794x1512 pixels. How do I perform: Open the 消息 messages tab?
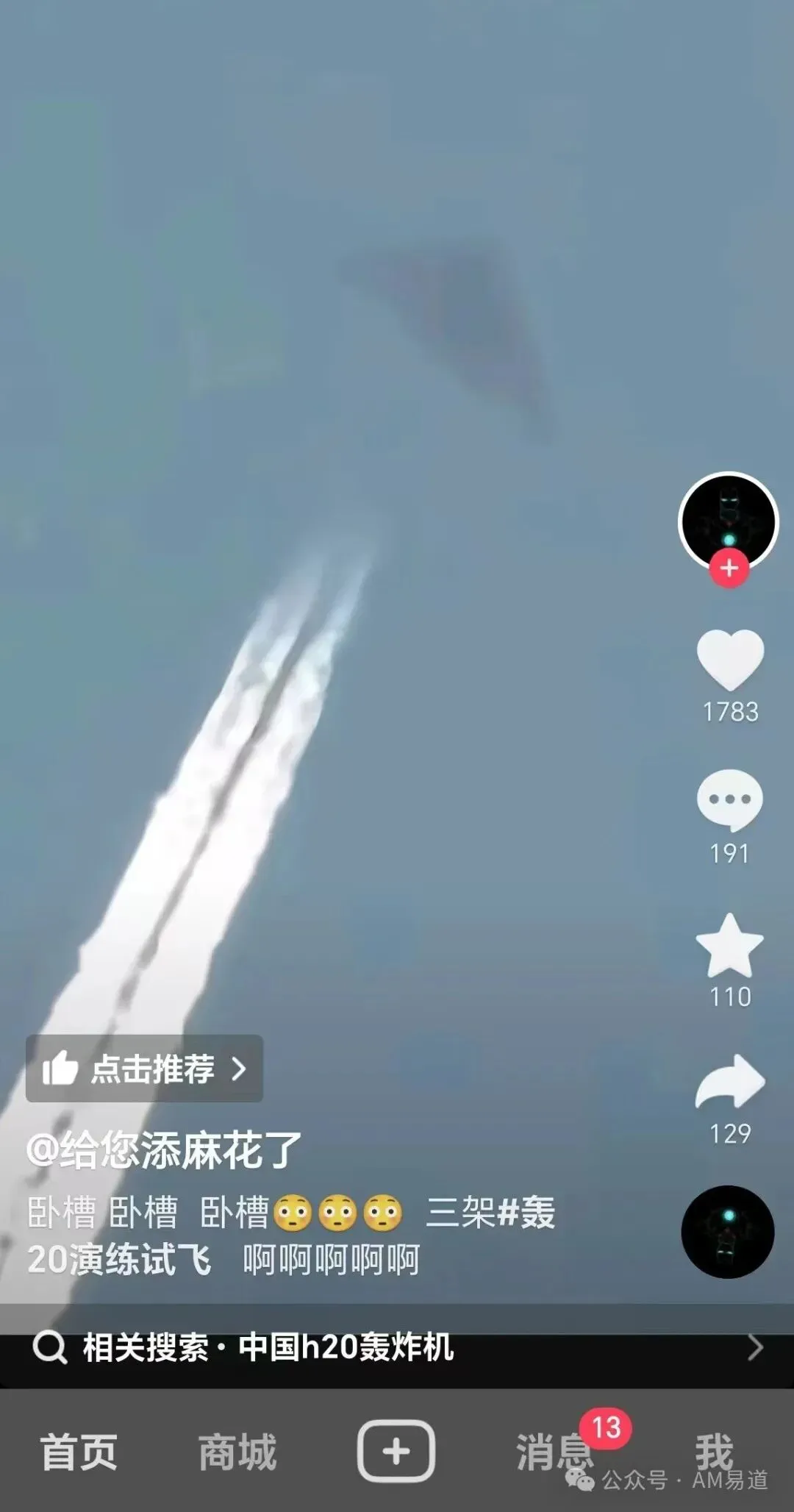tap(555, 1452)
